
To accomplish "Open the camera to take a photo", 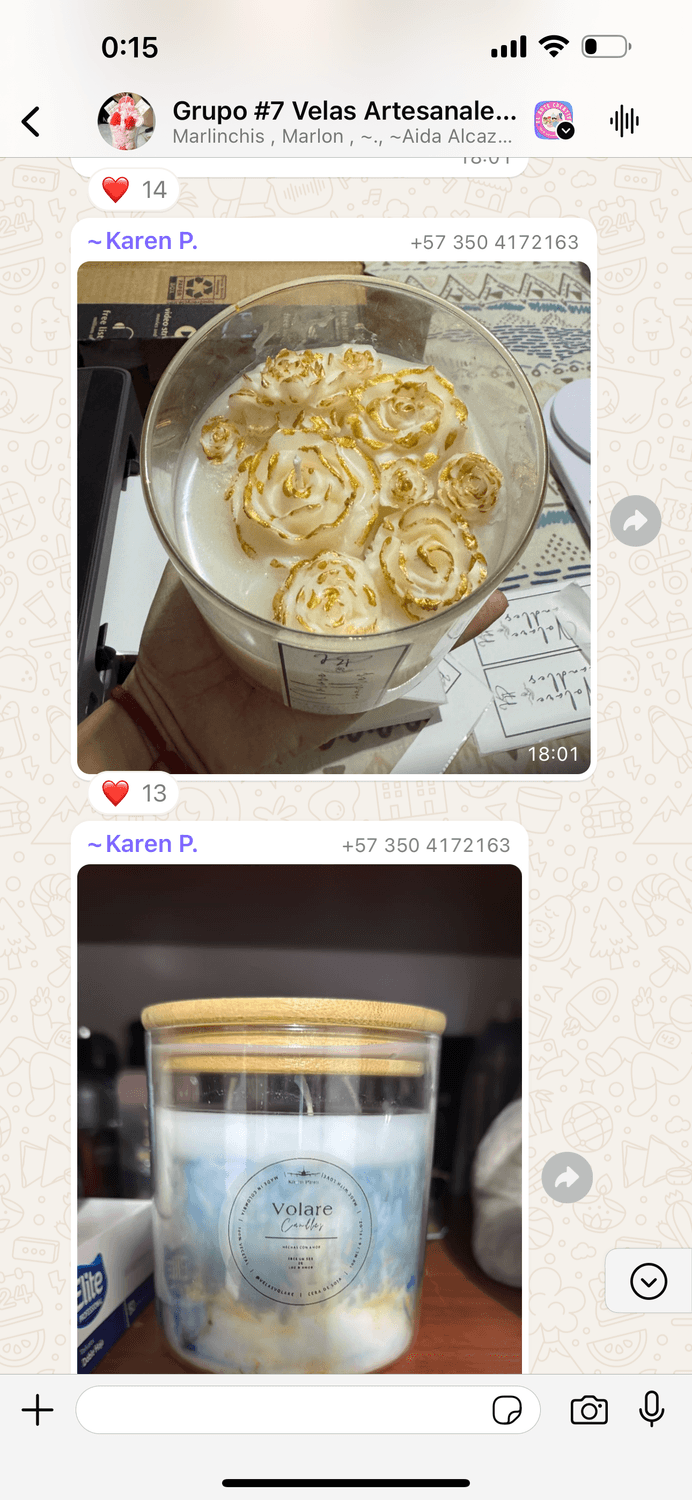I will pyautogui.click(x=589, y=1410).
